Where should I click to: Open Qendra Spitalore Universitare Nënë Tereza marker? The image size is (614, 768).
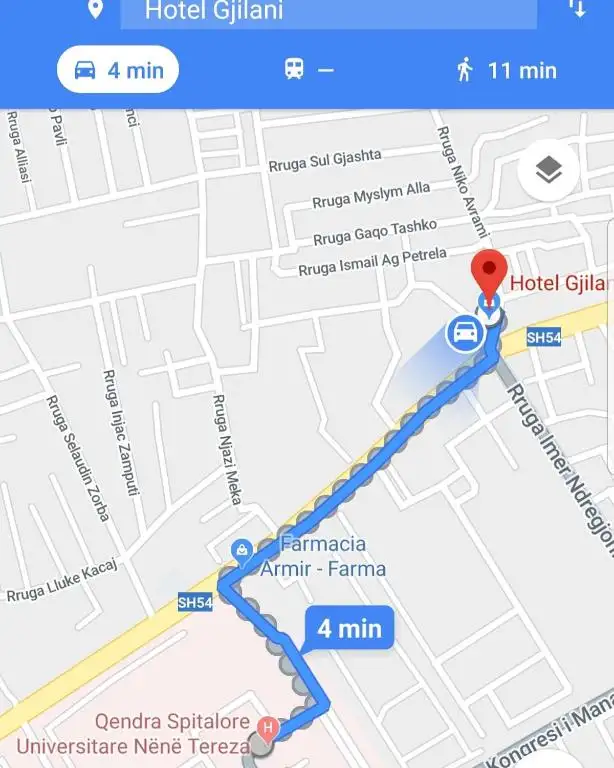[267, 727]
